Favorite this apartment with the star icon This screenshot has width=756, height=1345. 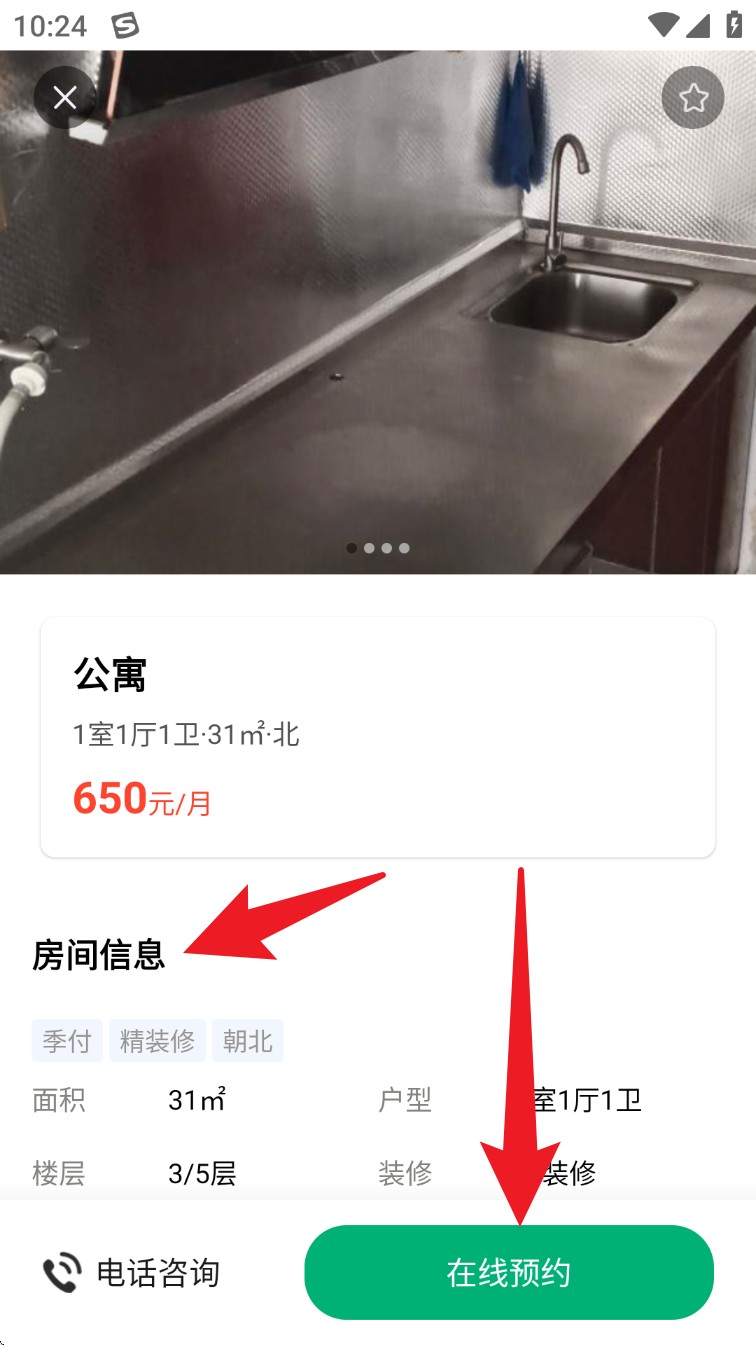pos(693,97)
